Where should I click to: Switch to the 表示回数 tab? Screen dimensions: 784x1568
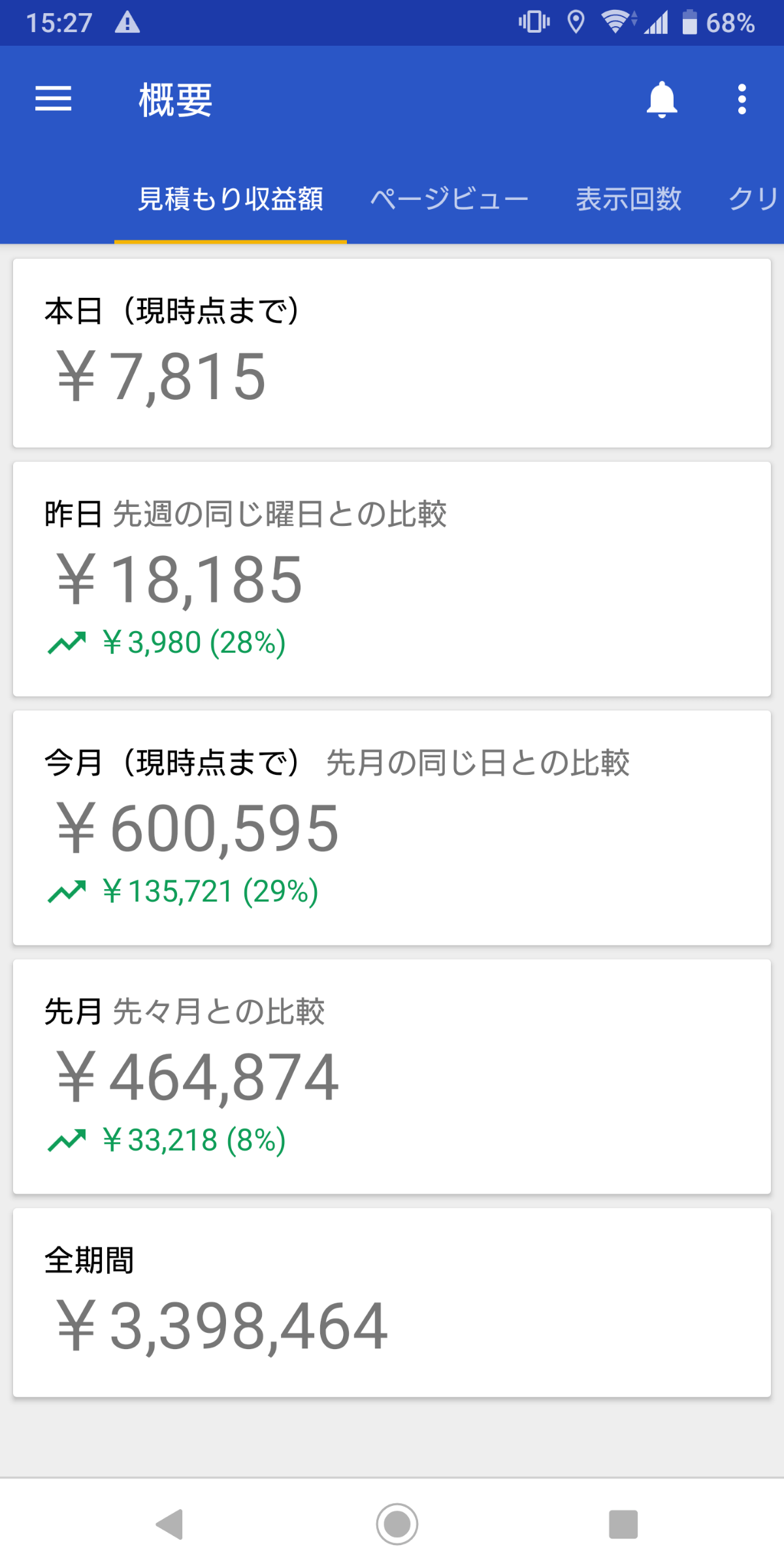point(629,199)
